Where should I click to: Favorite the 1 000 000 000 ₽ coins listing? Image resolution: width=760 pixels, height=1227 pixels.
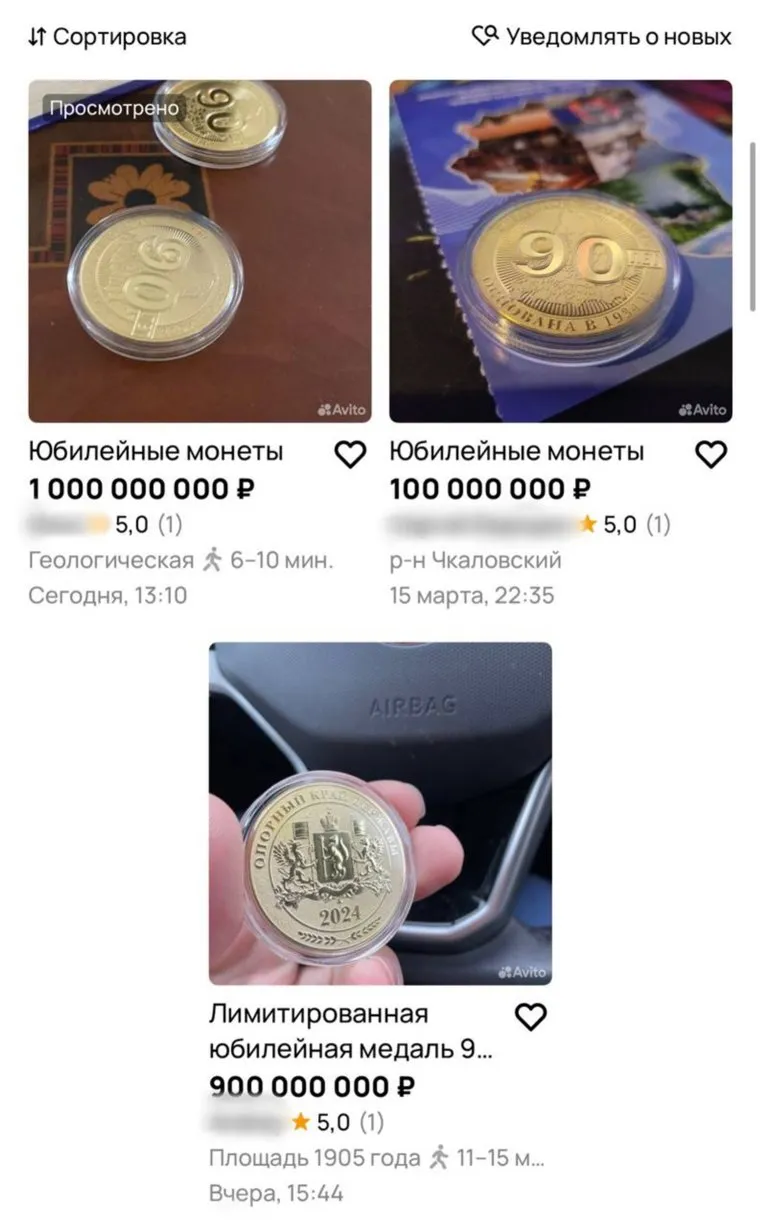(x=350, y=455)
